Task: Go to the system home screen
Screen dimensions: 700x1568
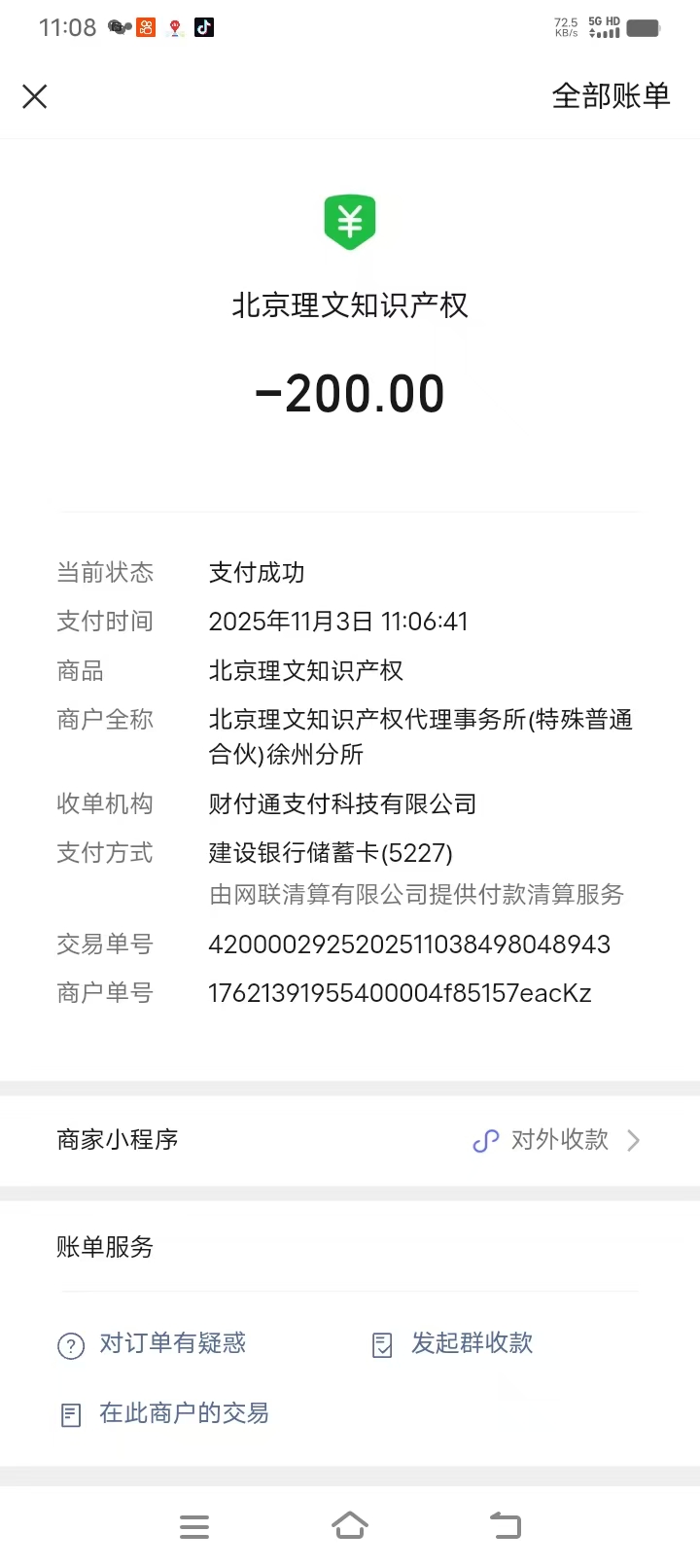Action: [x=350, y=1525]
